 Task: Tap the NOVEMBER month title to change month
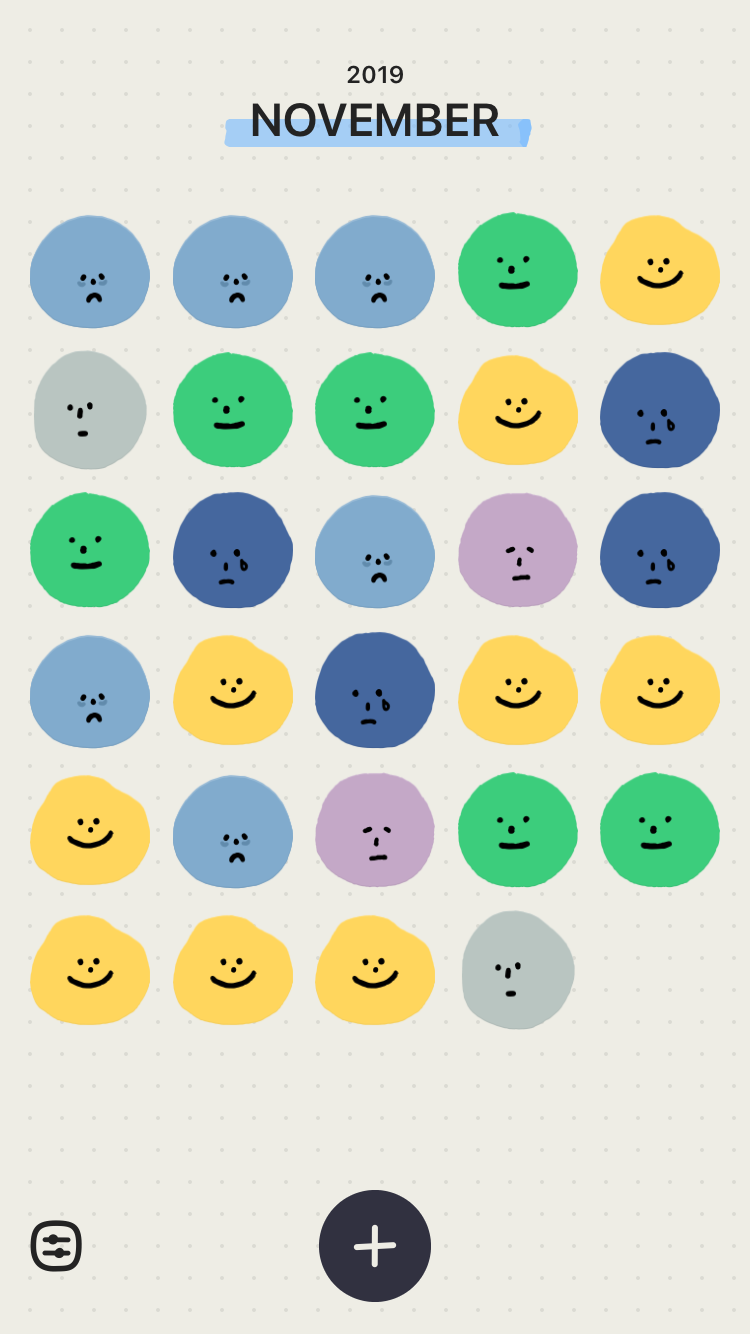pyautogui.click(x=375, y=121)
